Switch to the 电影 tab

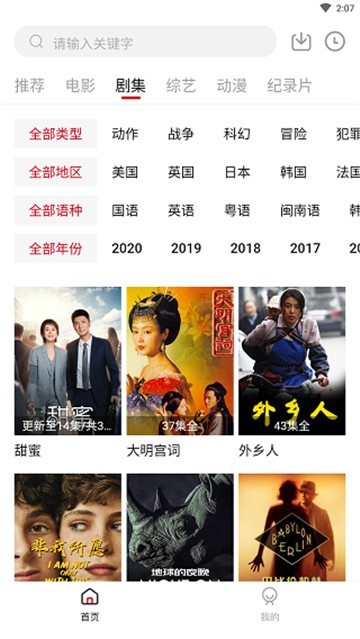click(80, 86)
